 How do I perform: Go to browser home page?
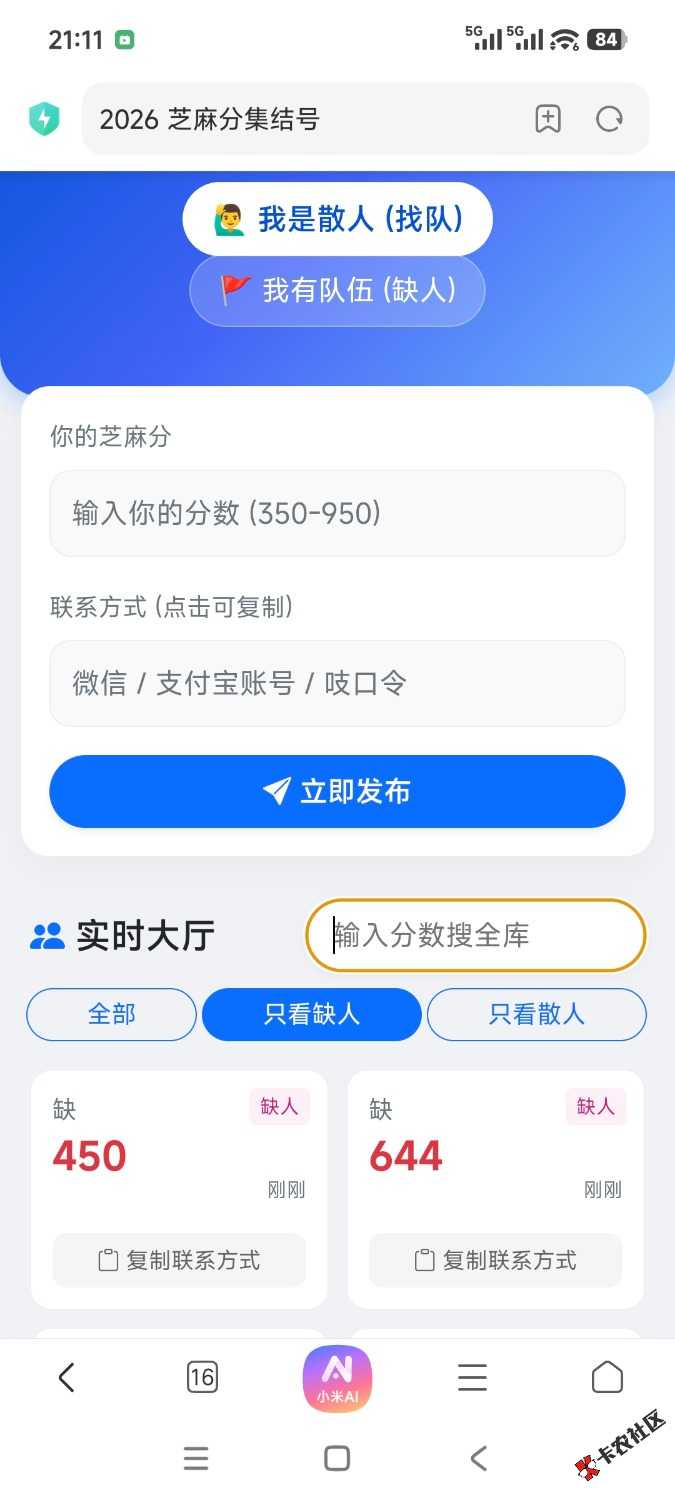607,1378
